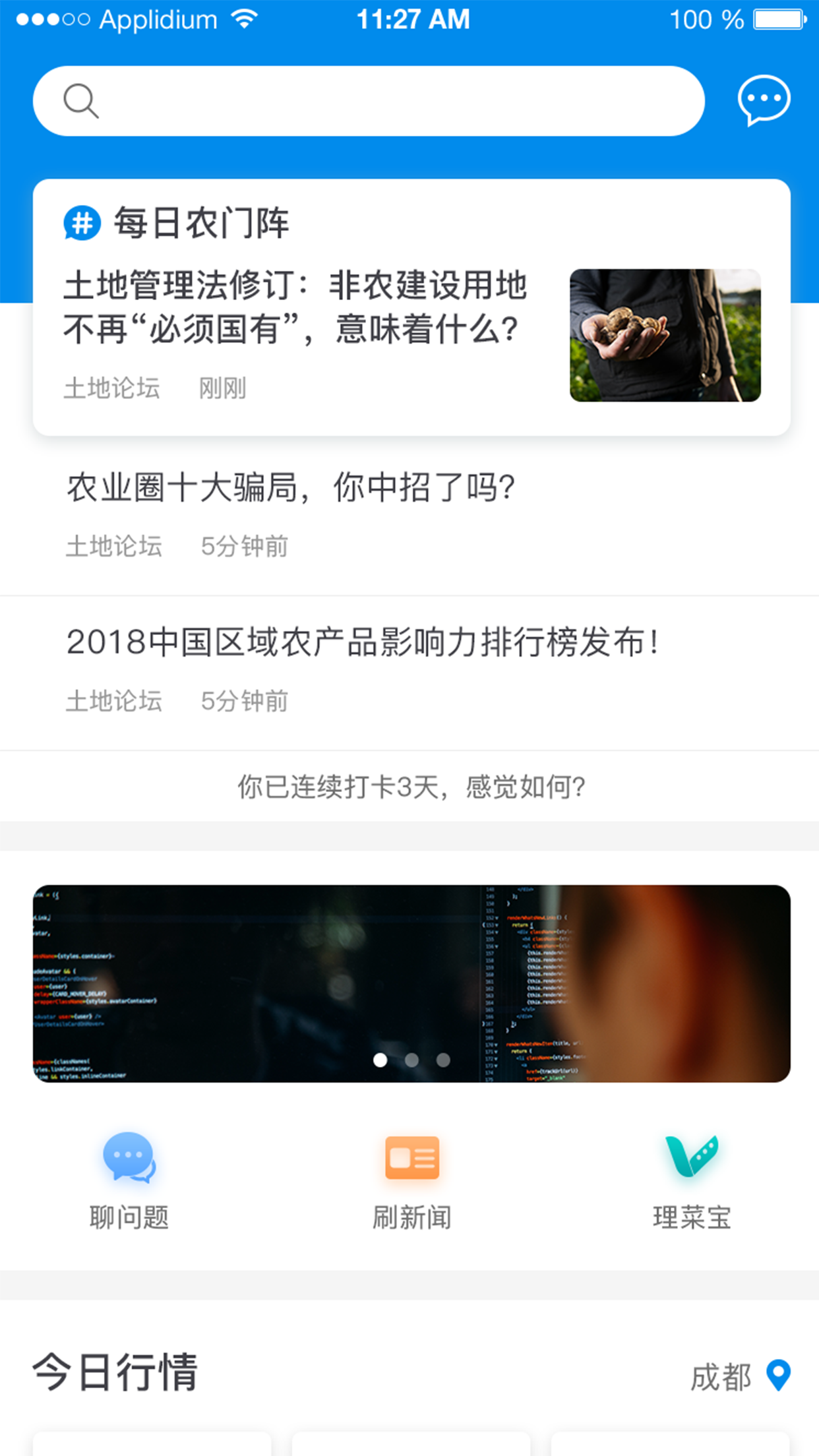Tap the search field at the top

369,101
